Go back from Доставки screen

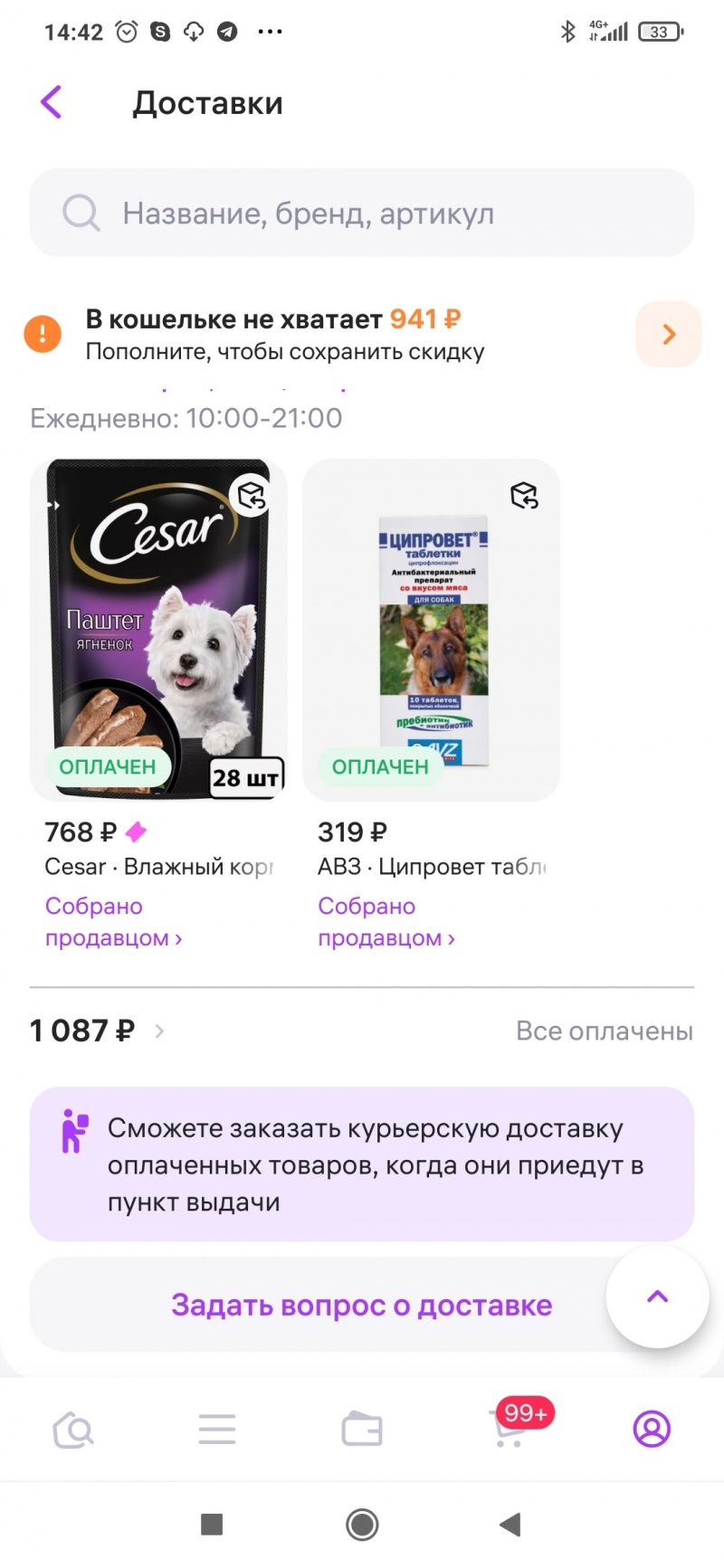[x=52, y=102]
